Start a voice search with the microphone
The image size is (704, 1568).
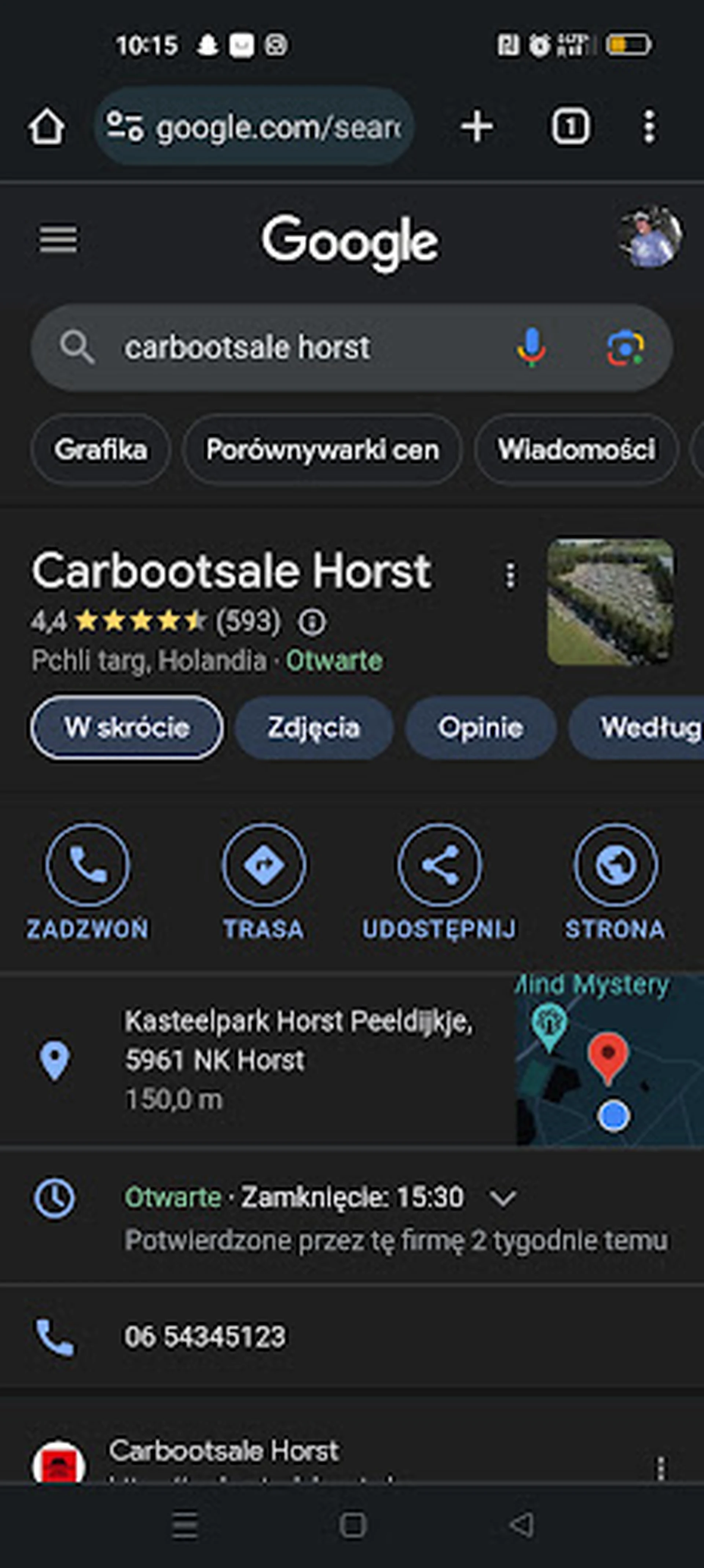pos(531,347)
